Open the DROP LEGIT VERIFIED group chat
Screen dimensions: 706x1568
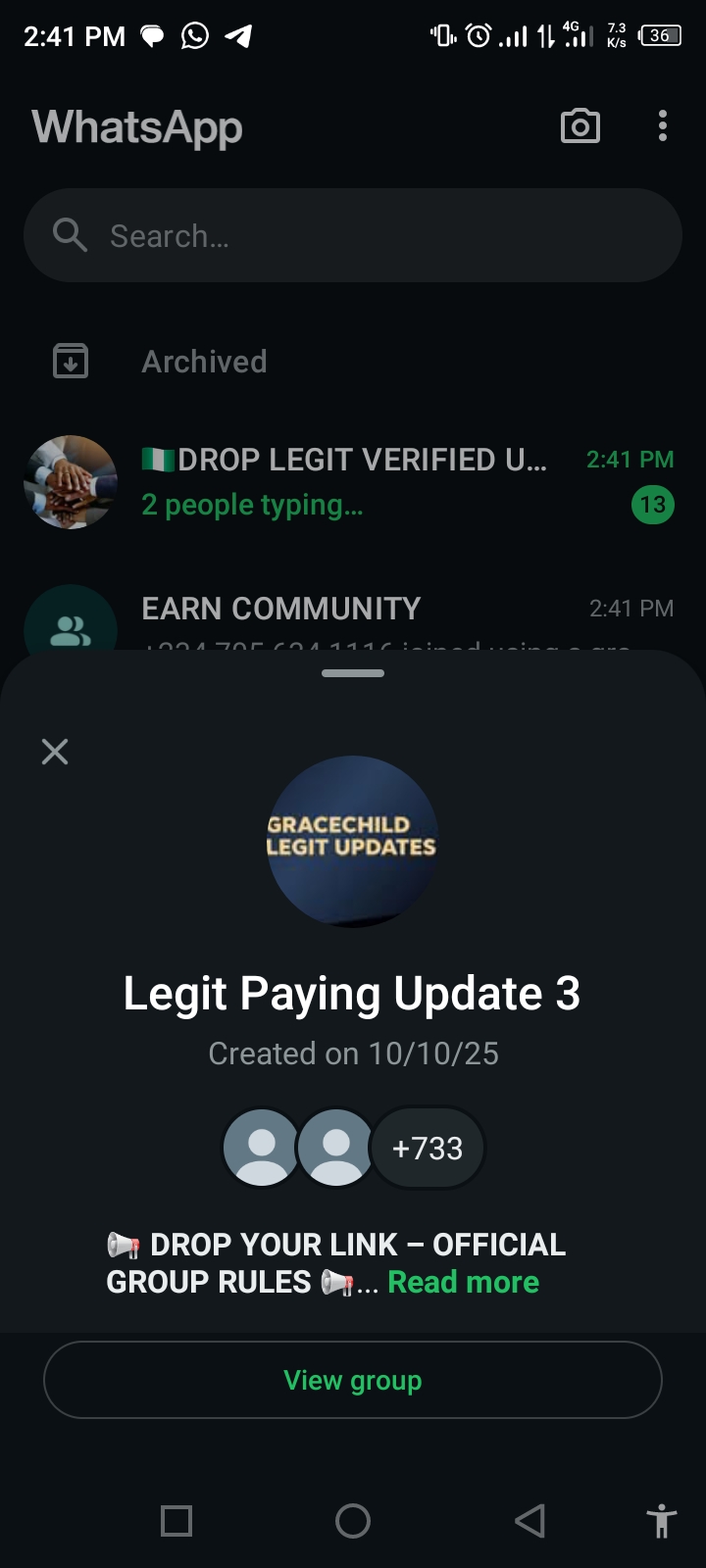[353, 482]
